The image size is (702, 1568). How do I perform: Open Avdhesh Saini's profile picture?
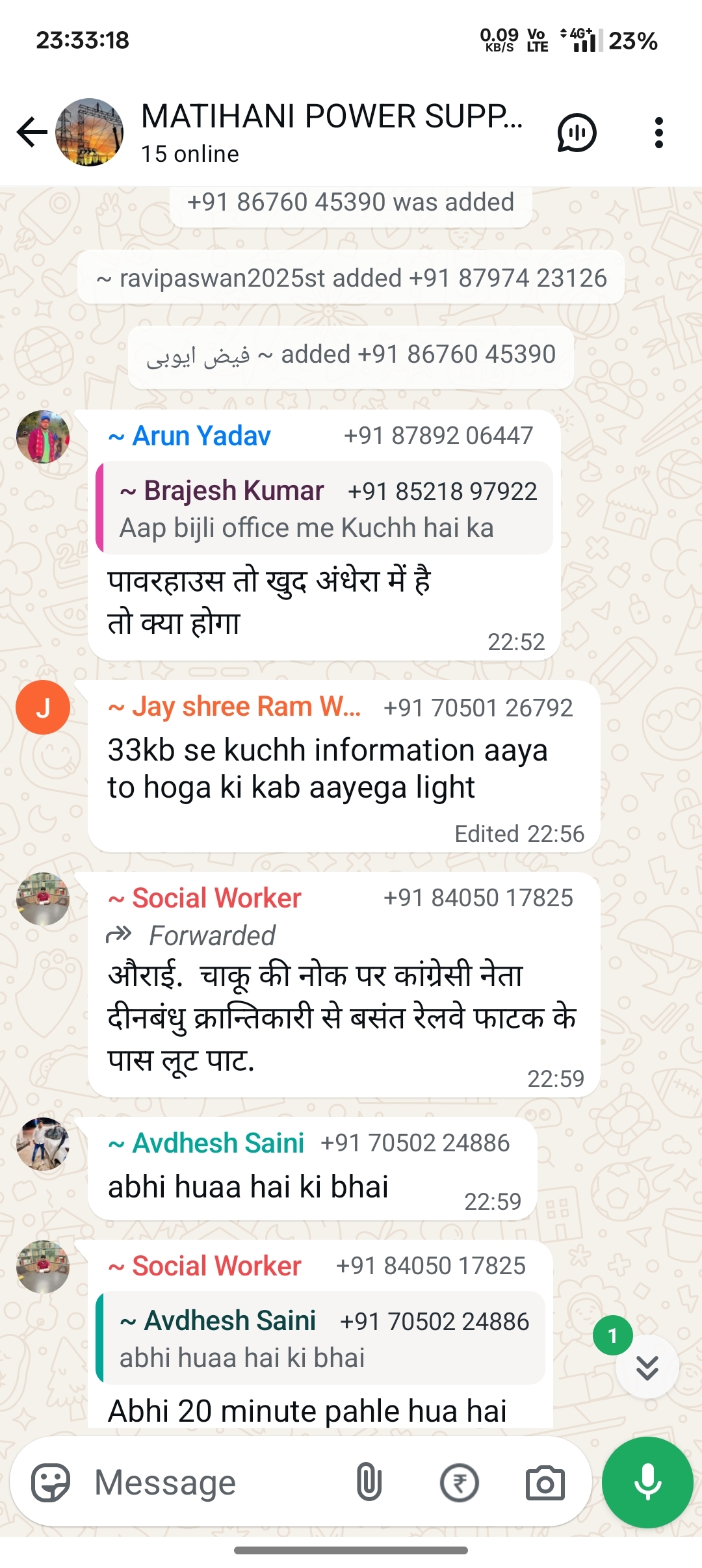(x=43, y=1144)
